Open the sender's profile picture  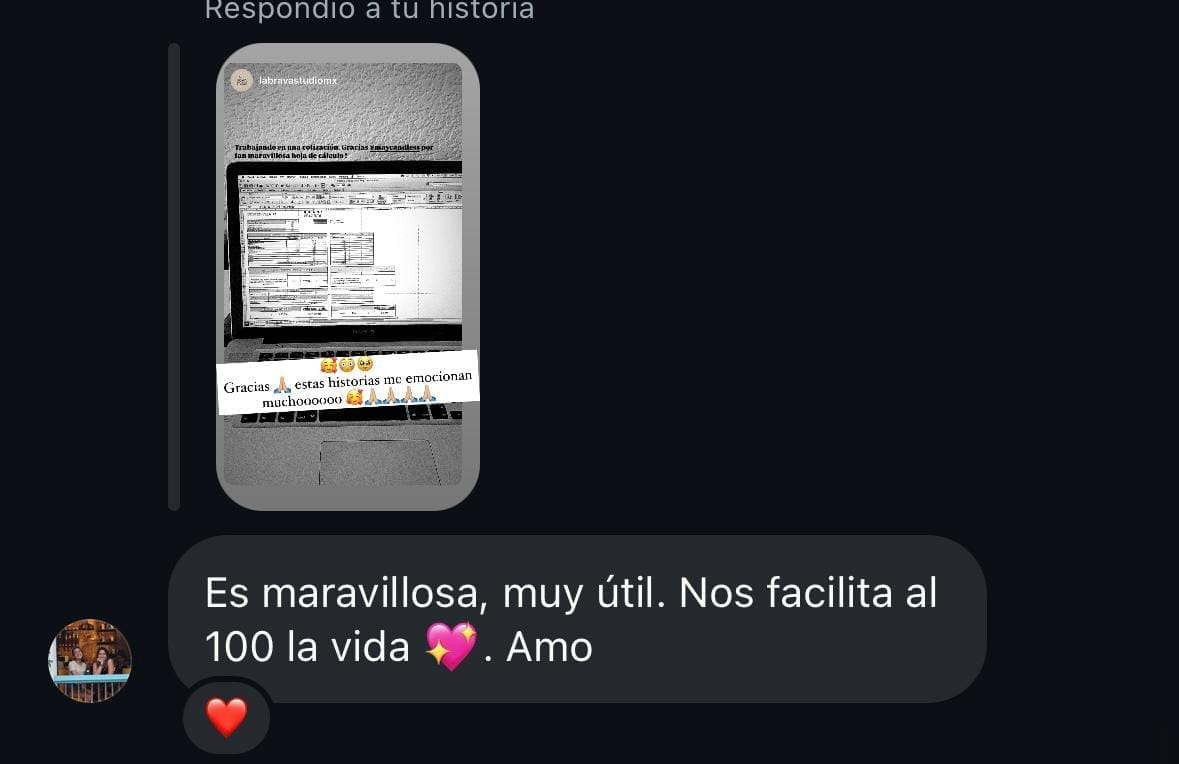click(90, 661)
